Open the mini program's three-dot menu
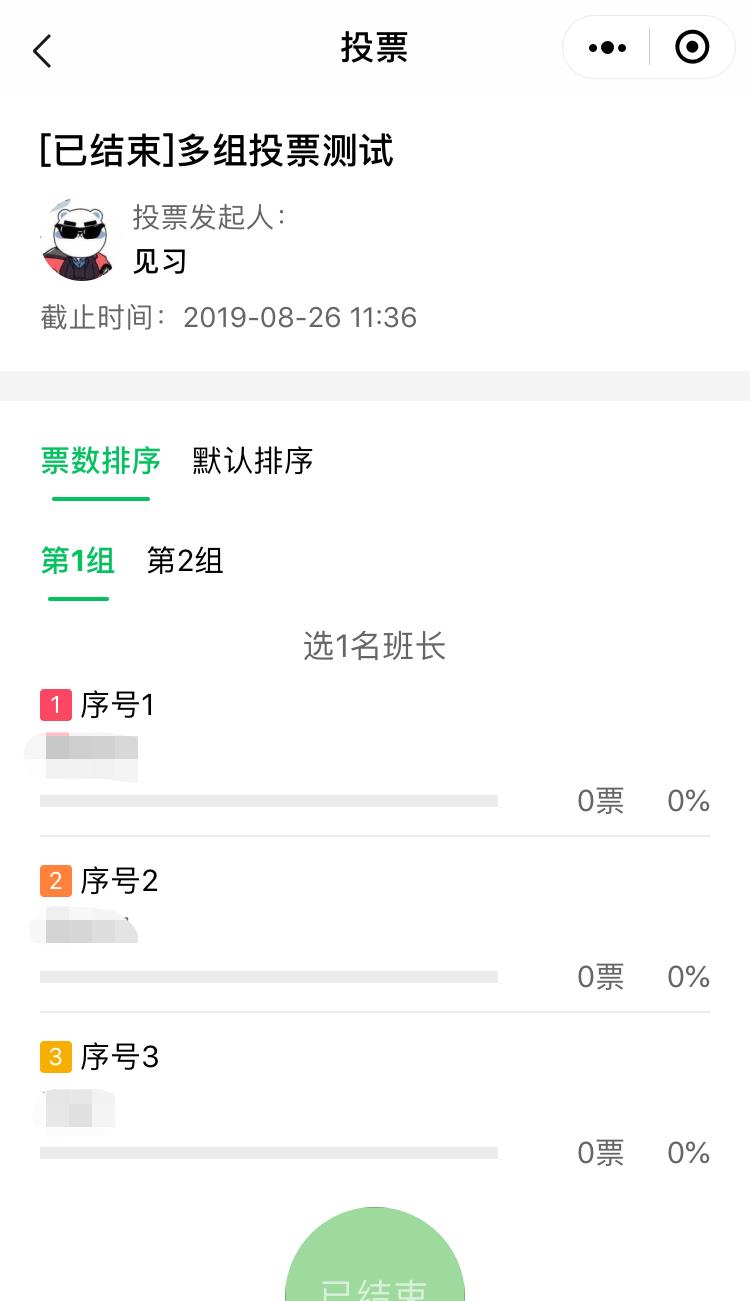The width and height of the screenshot is (750, 1301). coord(607,48)
